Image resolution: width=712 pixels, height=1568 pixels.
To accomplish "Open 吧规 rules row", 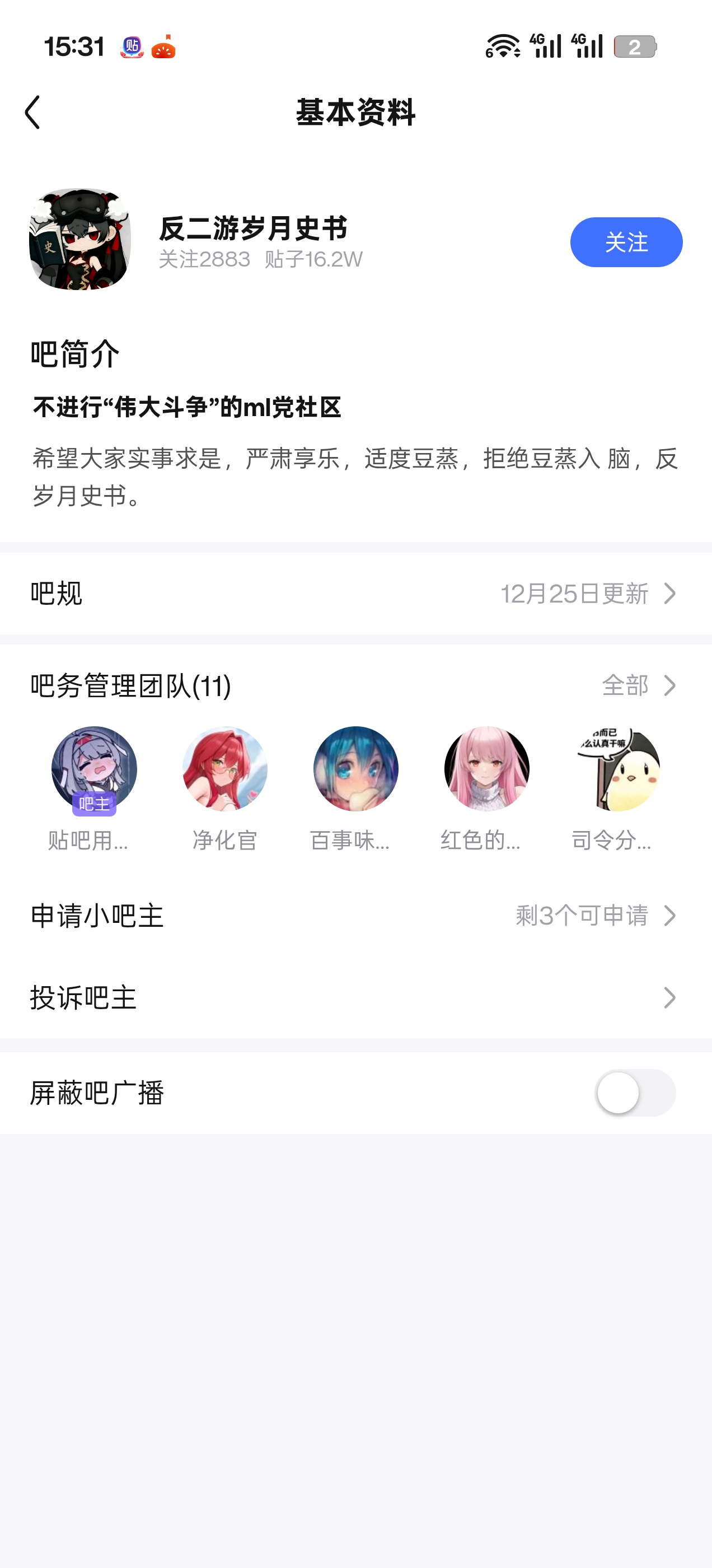I will pyautogui.click(x=356, y=594).
